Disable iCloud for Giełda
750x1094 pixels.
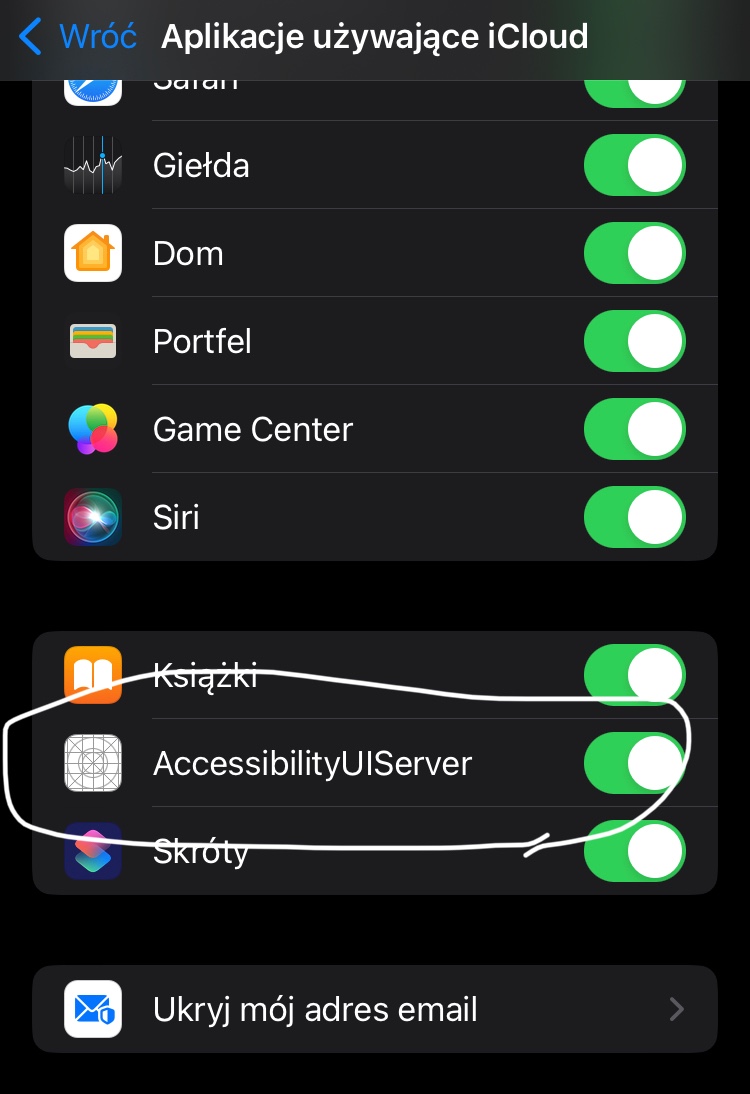tap(634, 165)
